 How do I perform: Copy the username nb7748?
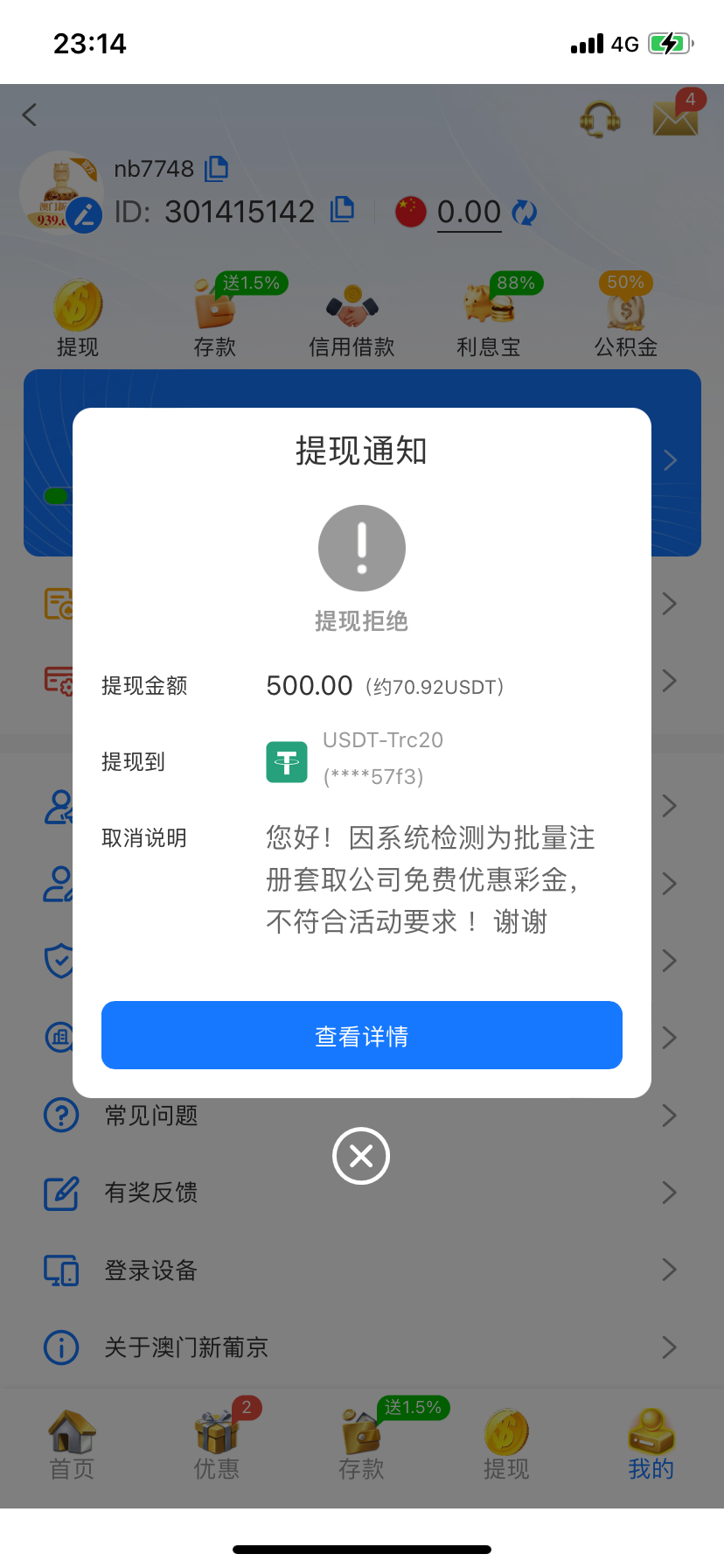(216, 168)
